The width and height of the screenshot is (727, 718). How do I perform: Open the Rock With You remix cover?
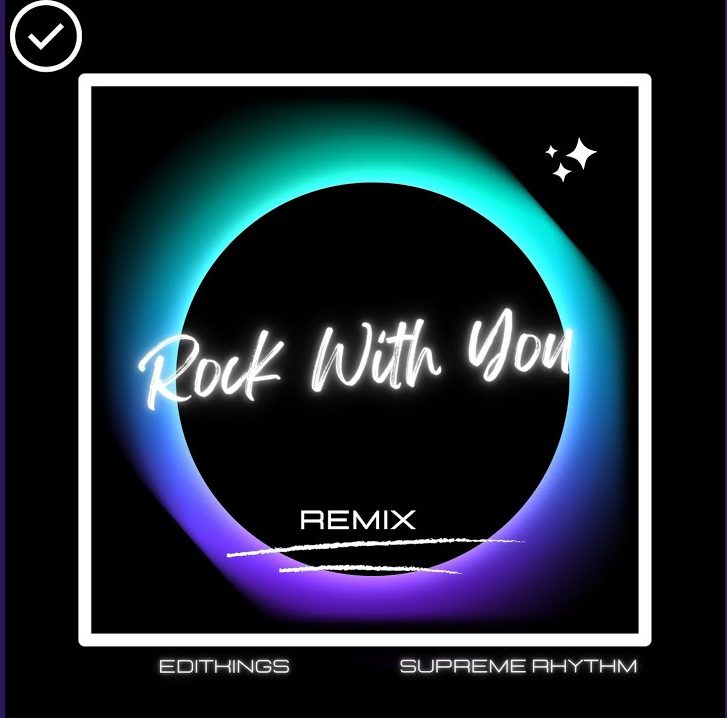click(365, 360)
